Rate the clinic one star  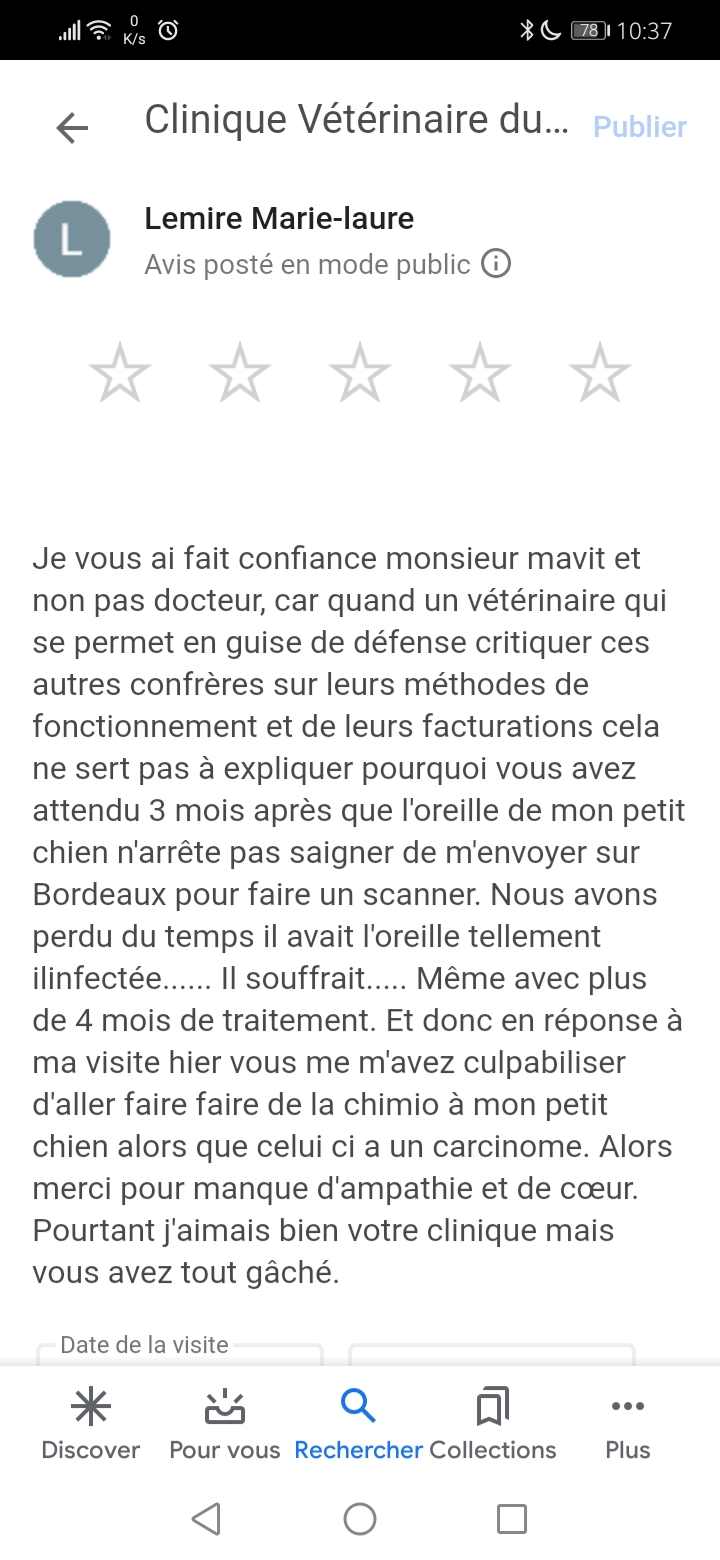(x=120, y=372)
